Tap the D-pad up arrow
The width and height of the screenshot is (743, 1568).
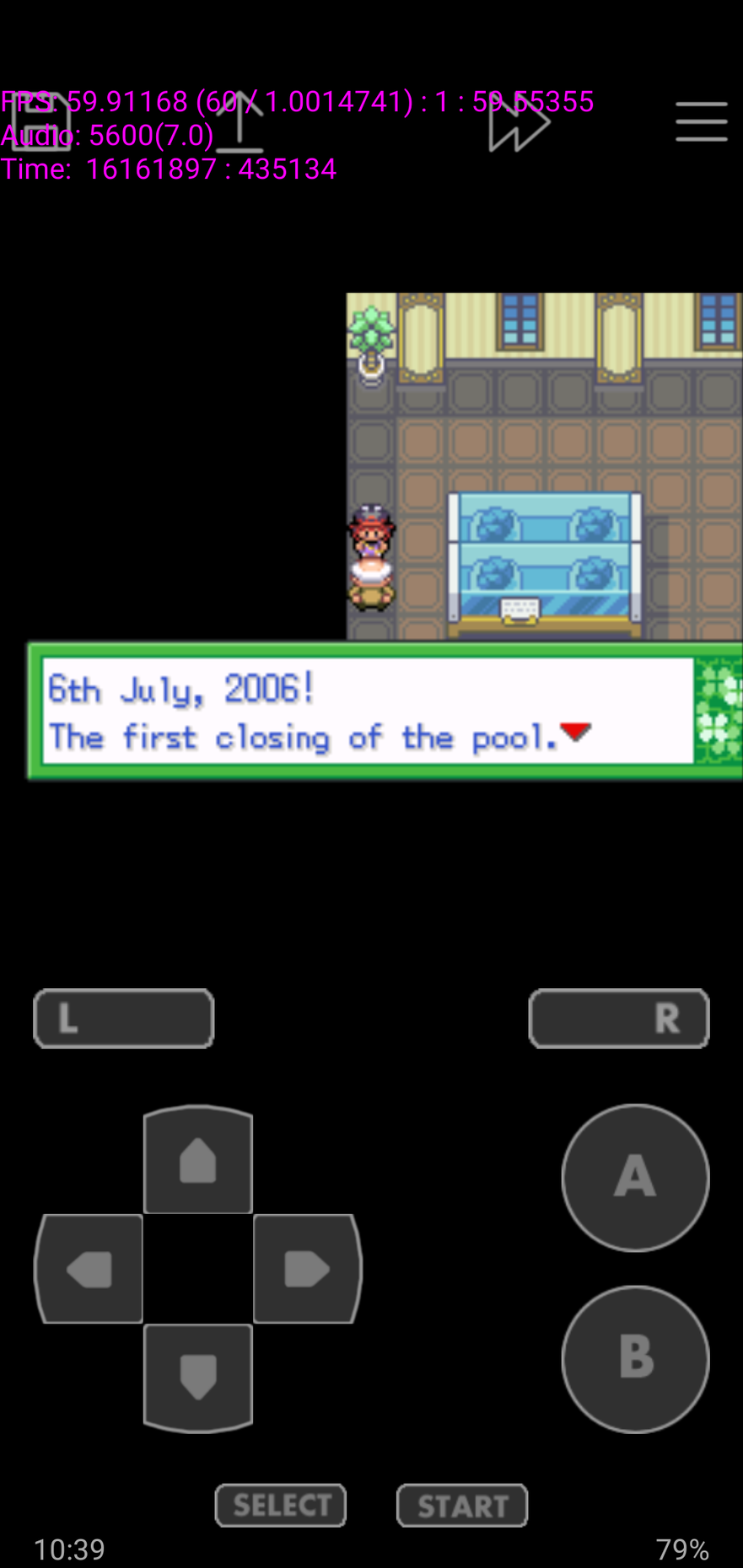click(x=198, y=1159)
